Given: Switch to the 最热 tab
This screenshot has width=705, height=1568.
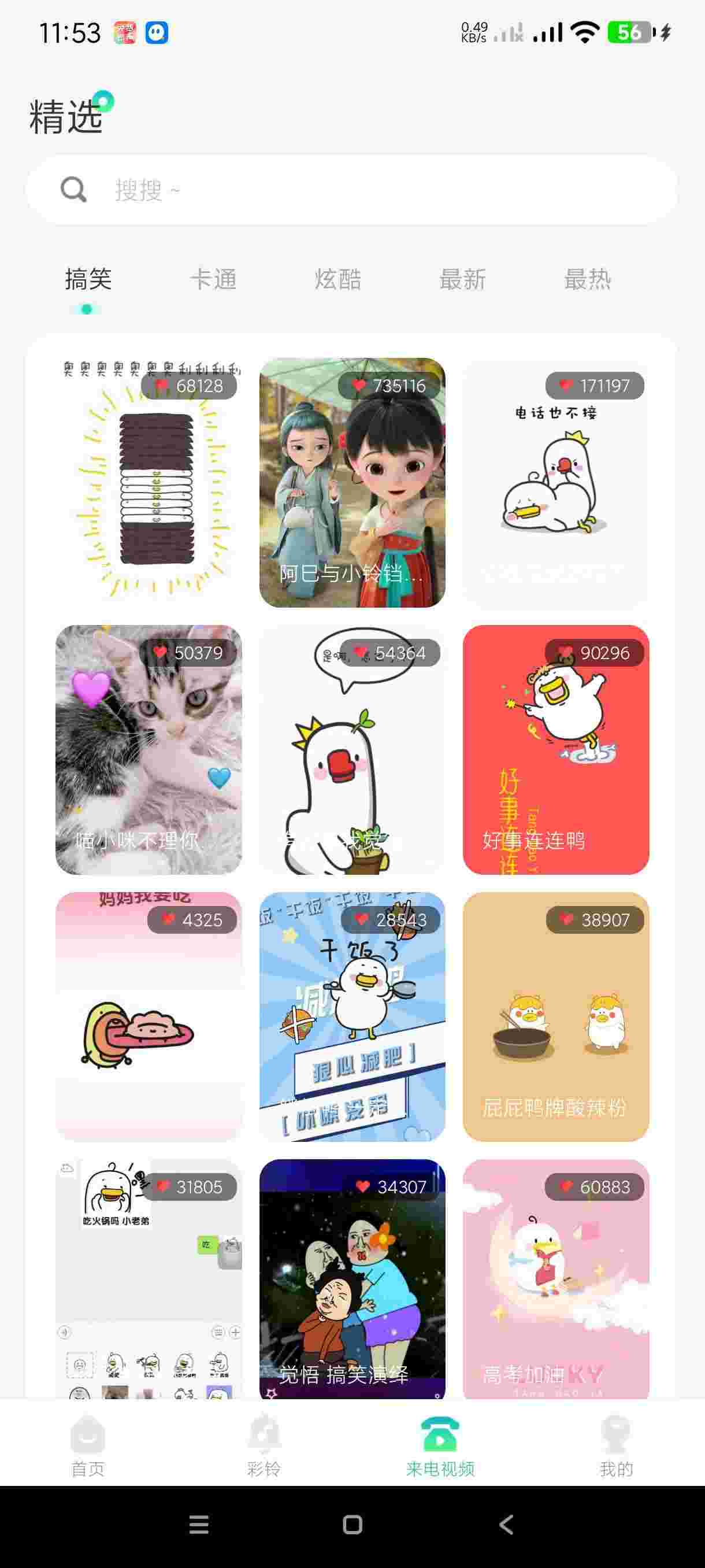Looking at the screenshot, I should (587, 279).
